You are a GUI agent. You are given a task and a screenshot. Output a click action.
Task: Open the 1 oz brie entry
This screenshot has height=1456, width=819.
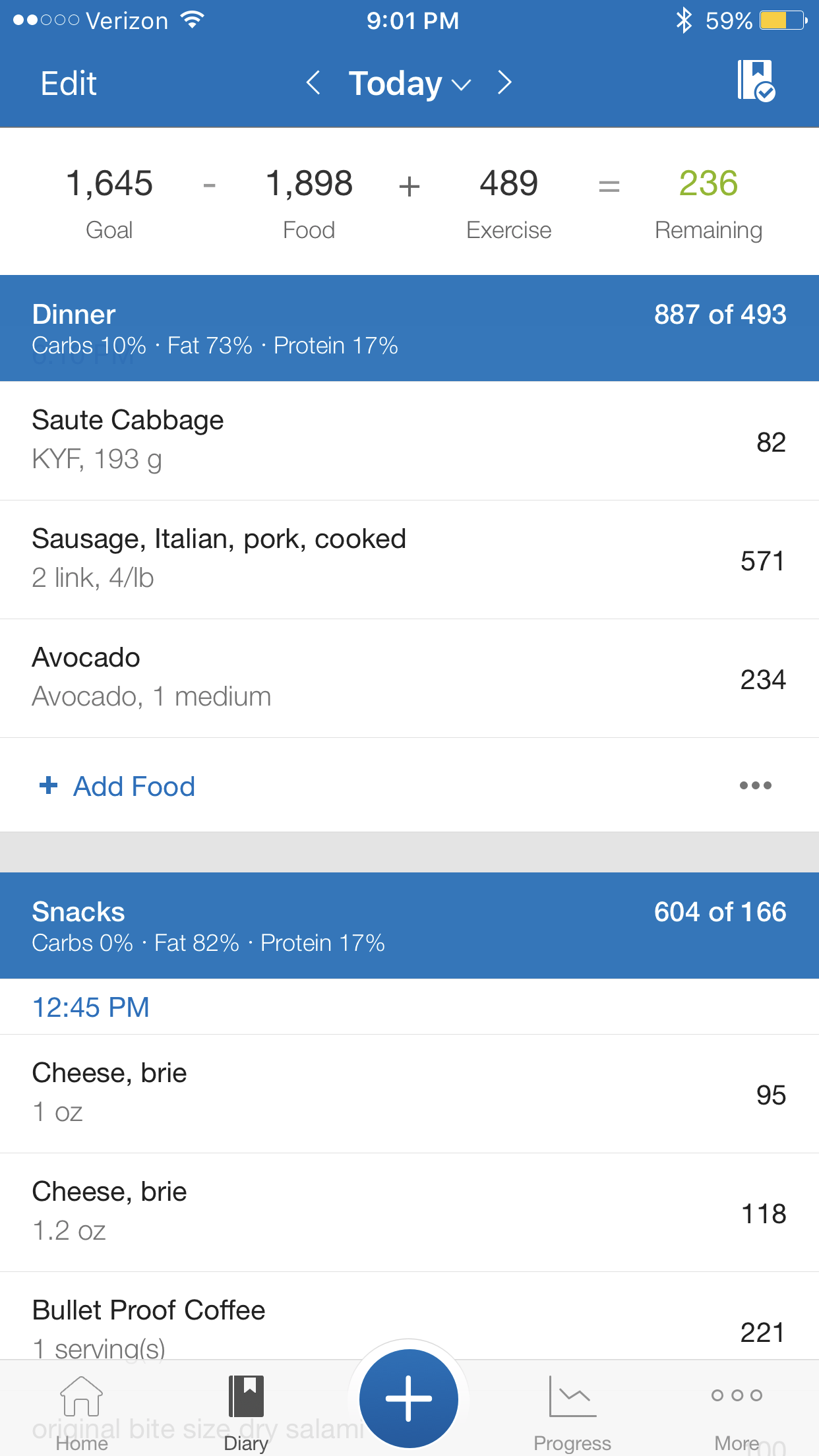click(409, 1093)
